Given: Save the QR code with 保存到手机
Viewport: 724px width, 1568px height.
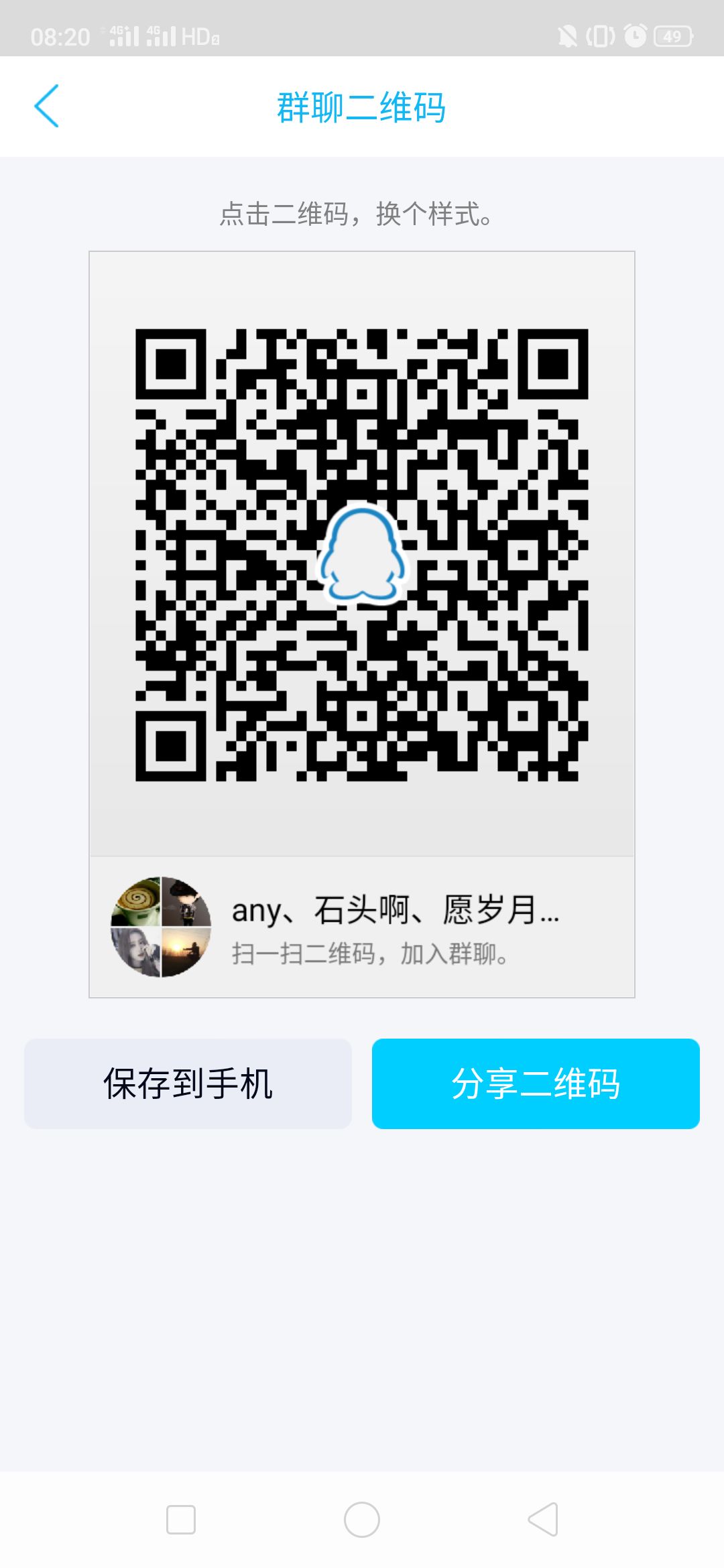Looking at the screenshot, I should (x=188, y=1084).
